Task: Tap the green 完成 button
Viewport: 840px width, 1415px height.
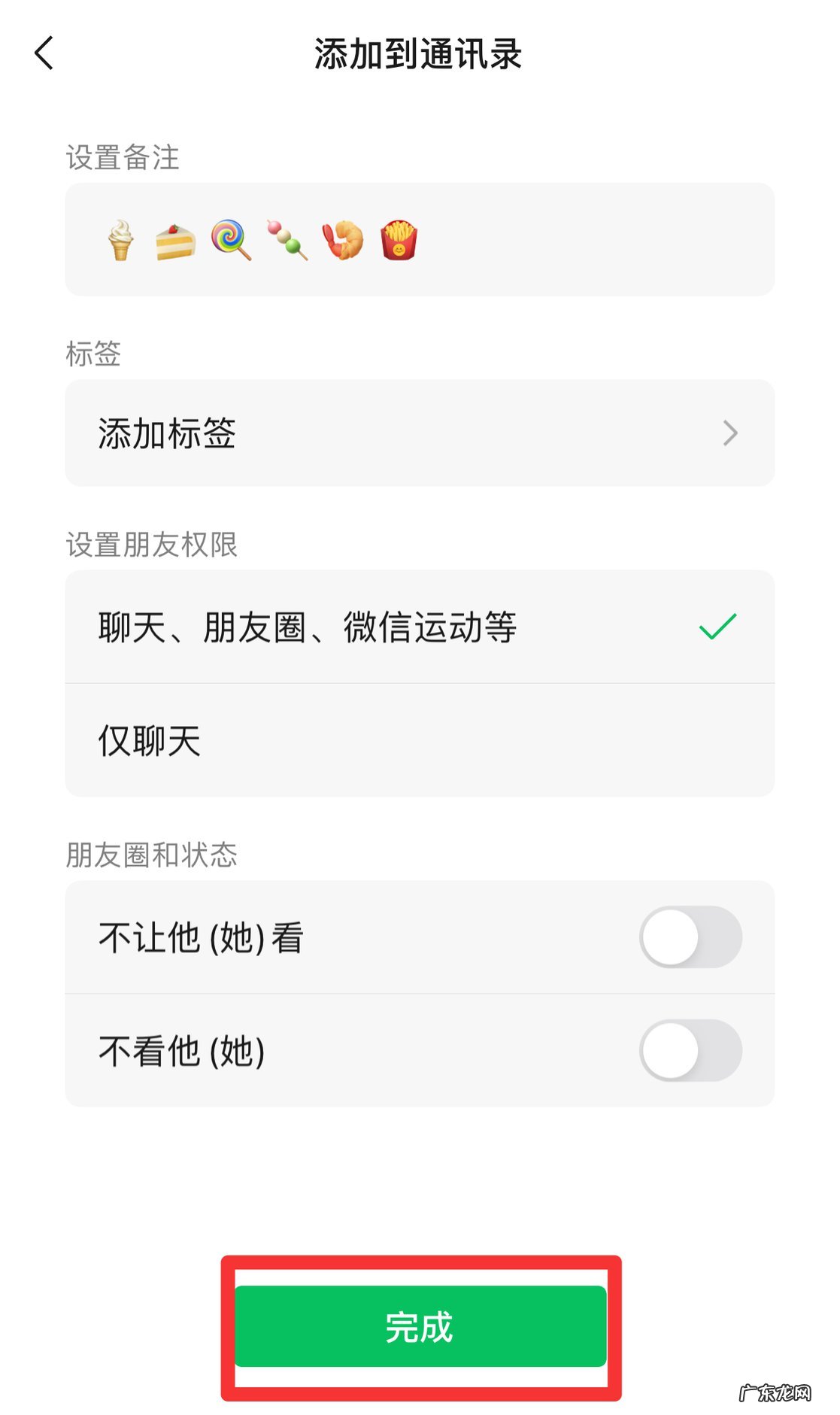Action: (x=420, y=1325)
